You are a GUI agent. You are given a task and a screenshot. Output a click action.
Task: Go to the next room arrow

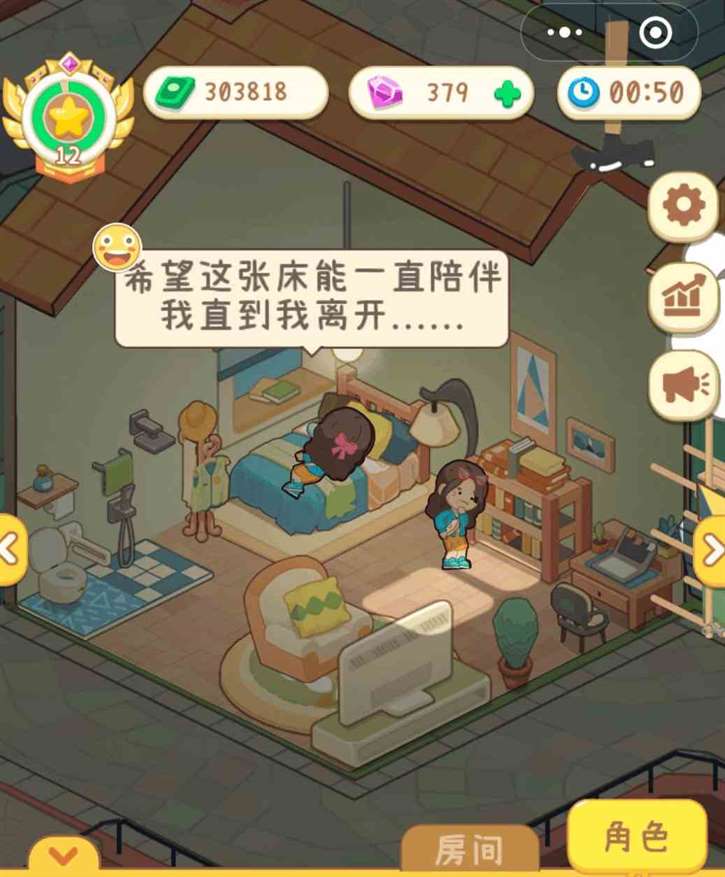pyautogui.click(x=712, y=549)
